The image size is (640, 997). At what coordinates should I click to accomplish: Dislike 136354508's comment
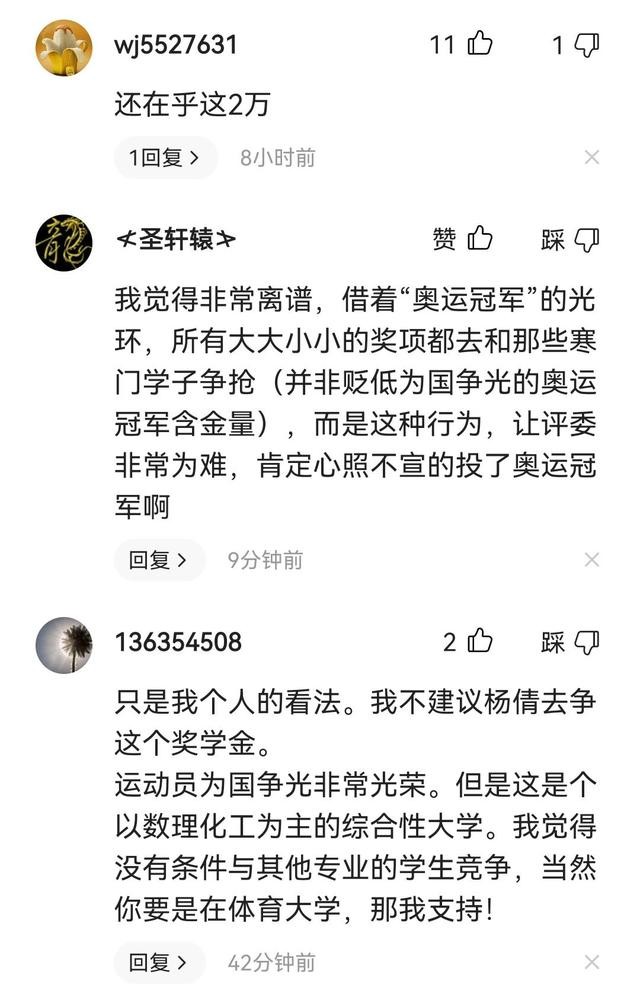[x=587, y=641]
